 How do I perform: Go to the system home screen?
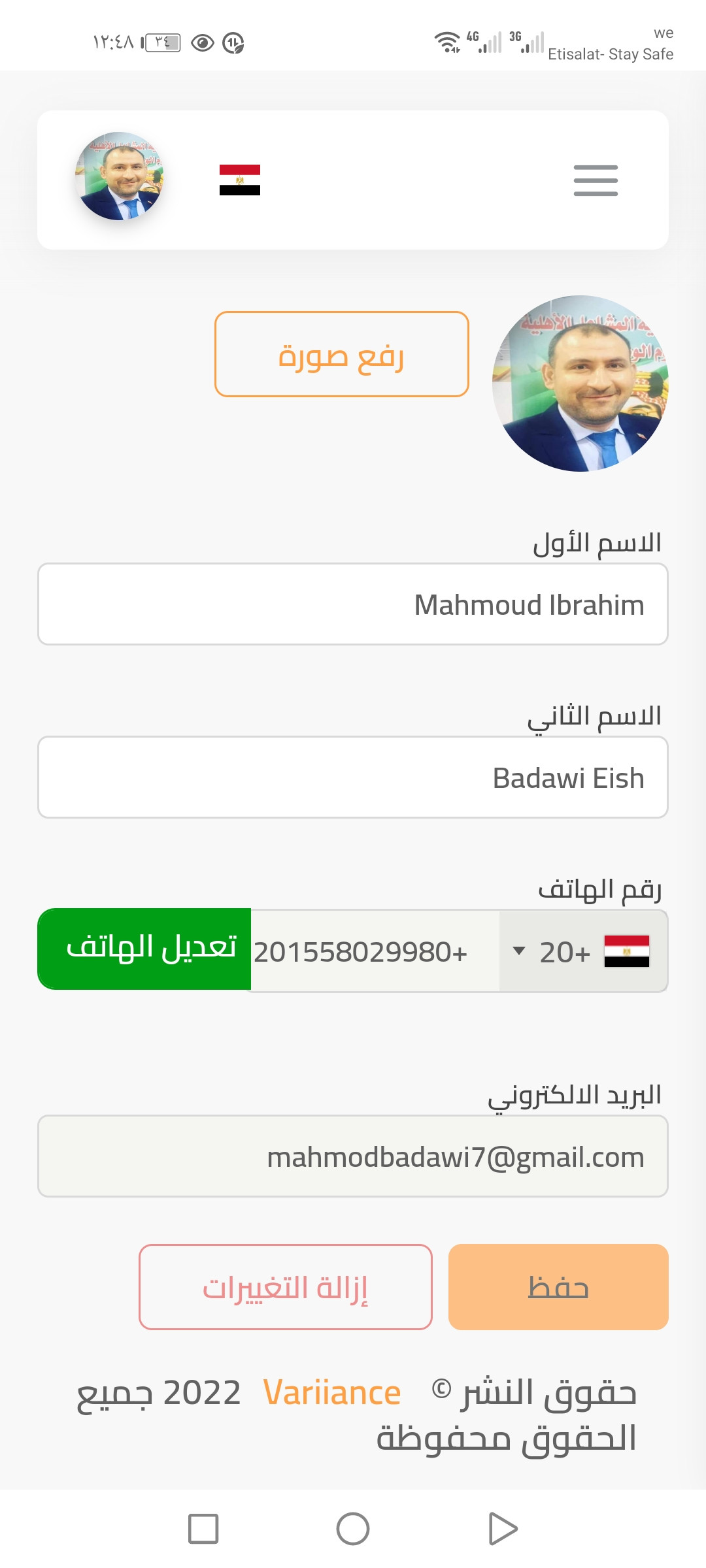(353, 1529)
